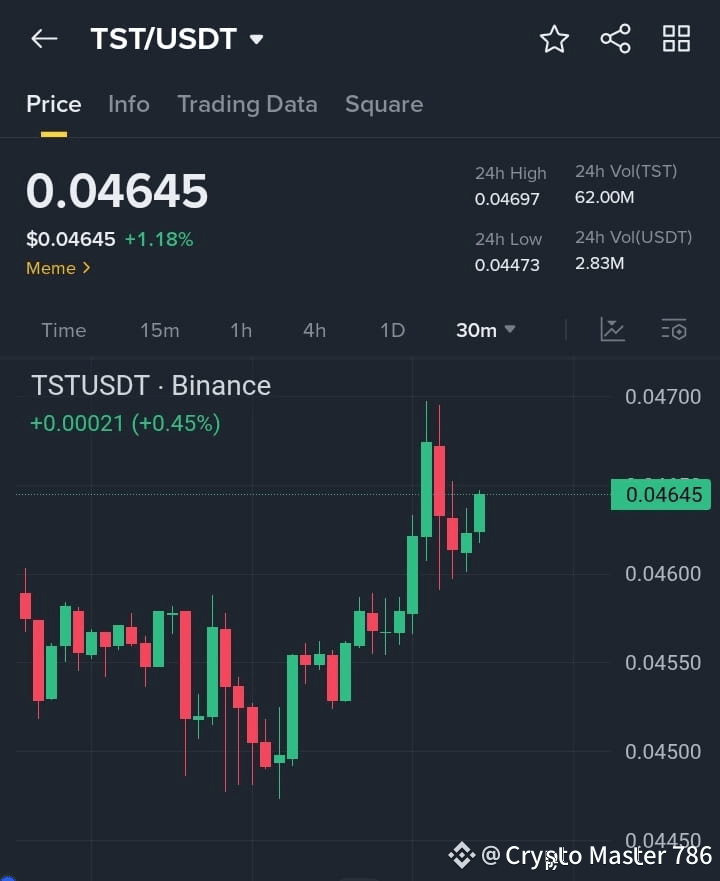Select the 4h timeframe option

pyautogui.click(x=313, y=330)
